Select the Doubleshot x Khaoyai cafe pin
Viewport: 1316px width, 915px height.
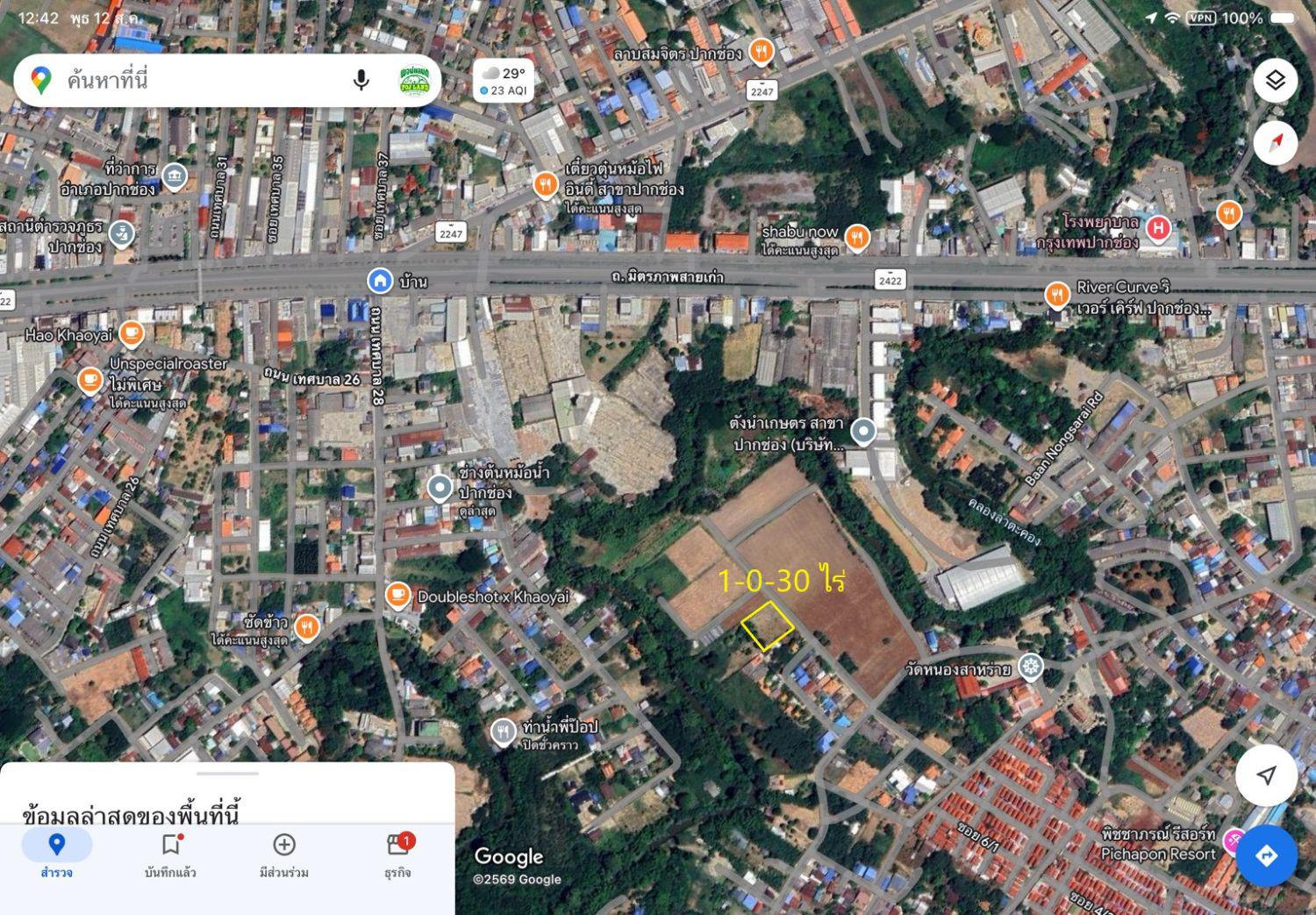coord(397,596)
